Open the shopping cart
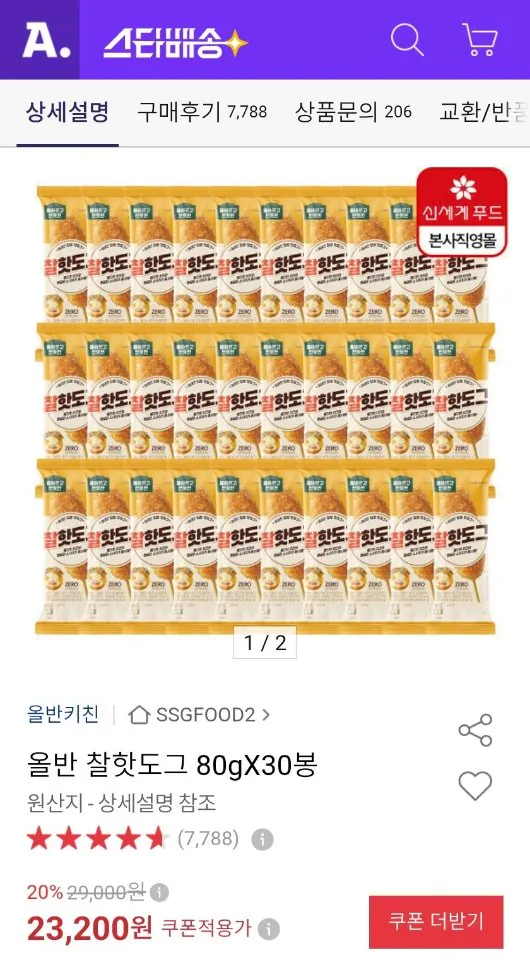This screenshot has height=960, width=530. click(479, 40)
